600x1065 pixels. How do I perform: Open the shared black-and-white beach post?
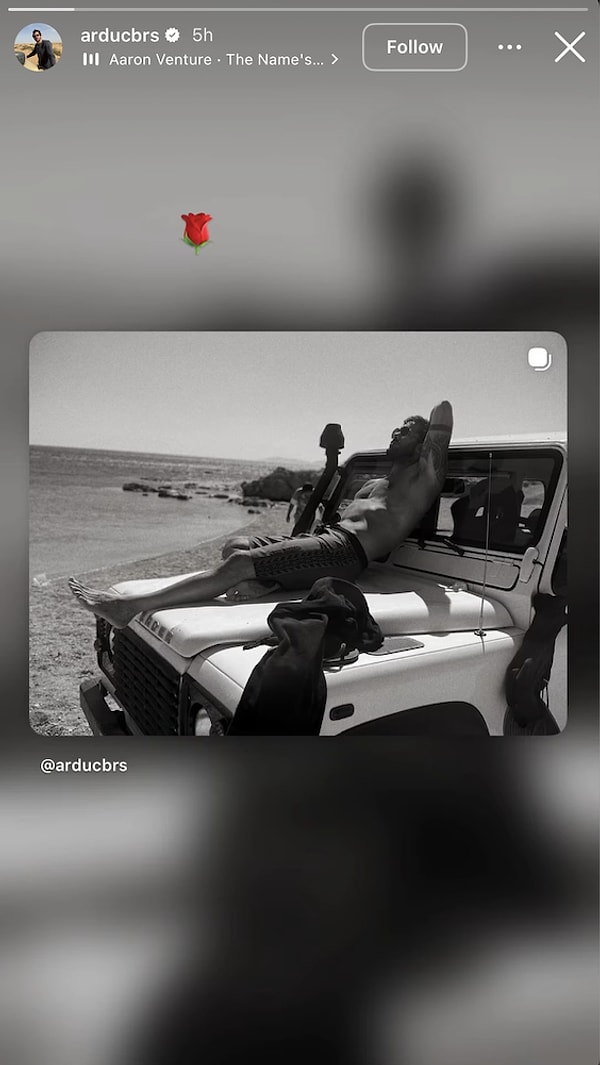(298, 533)
